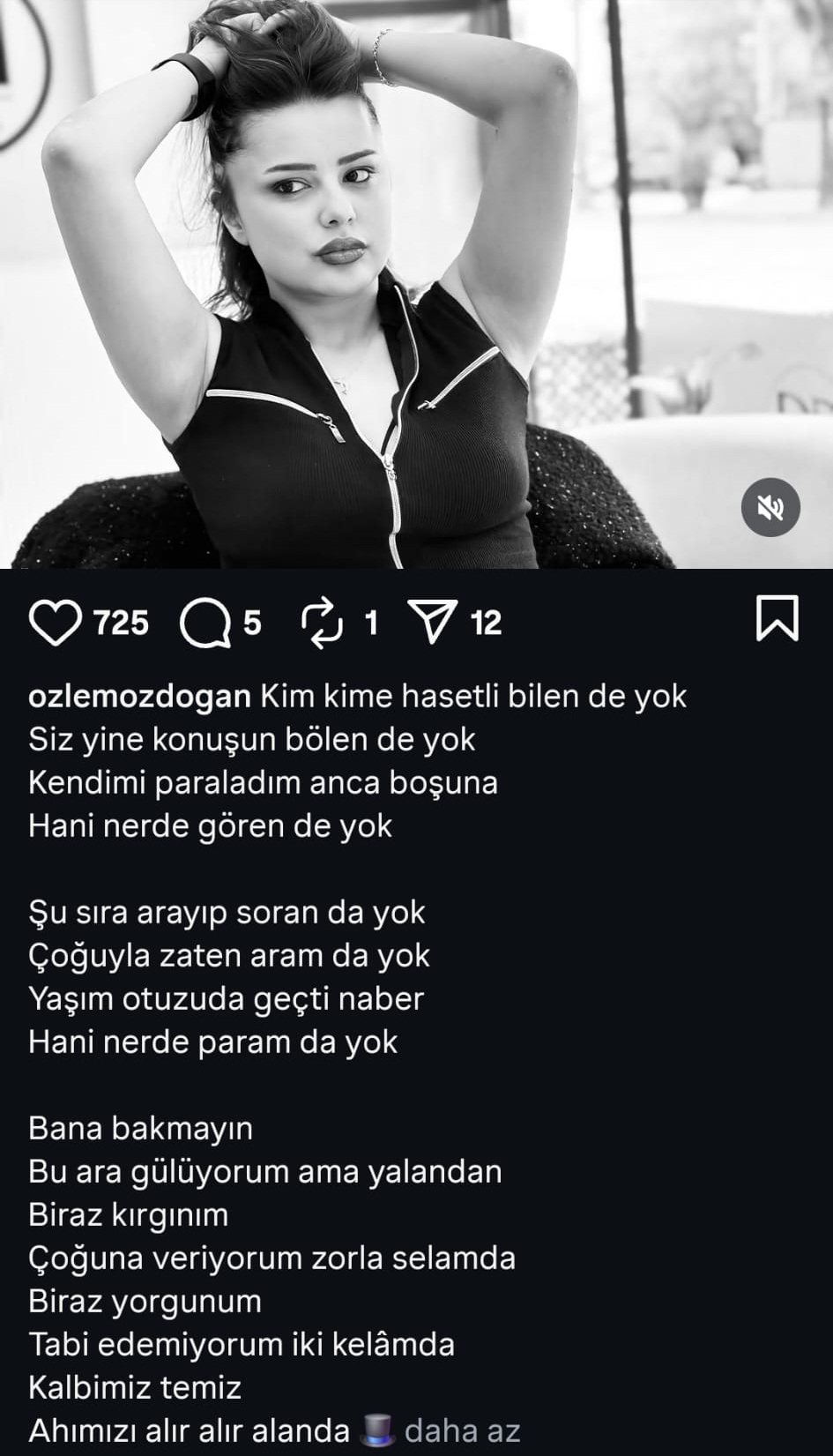Open the ozlemozdogan profile
Screen dimensions: 833x1456
pyautogui.click(x=139, y=696)
